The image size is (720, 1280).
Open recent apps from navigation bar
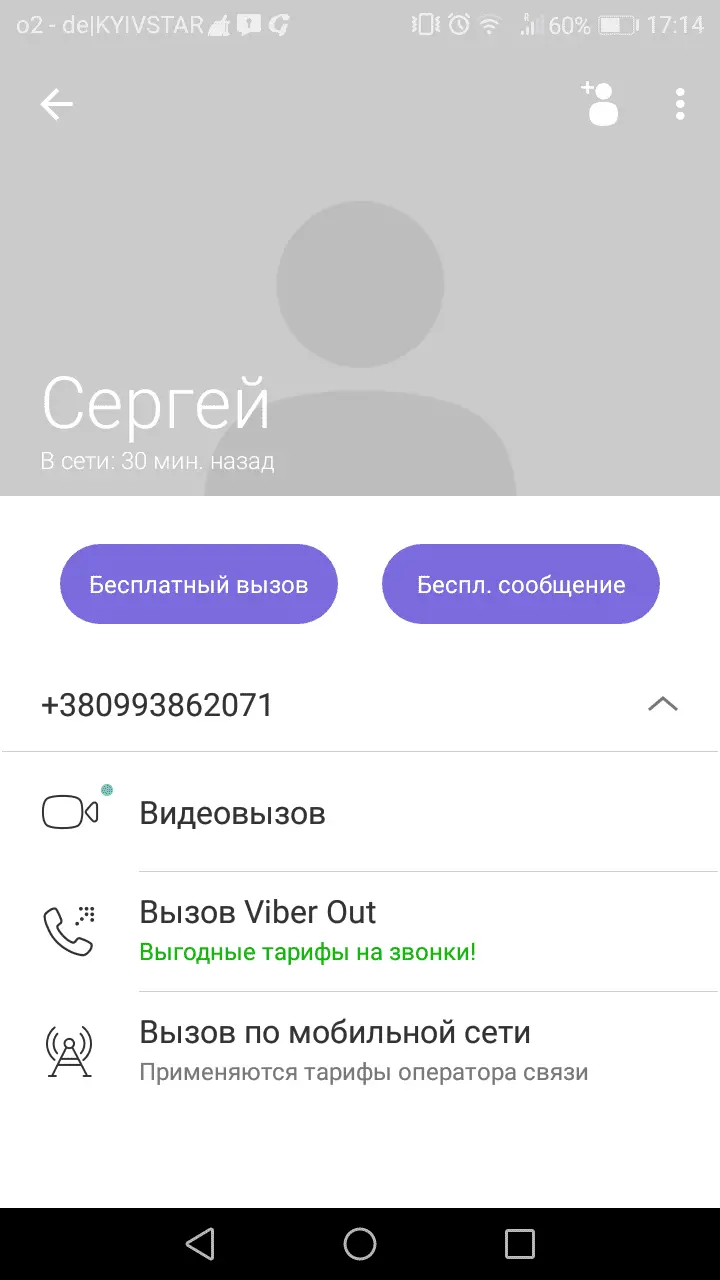point(520,1244)
